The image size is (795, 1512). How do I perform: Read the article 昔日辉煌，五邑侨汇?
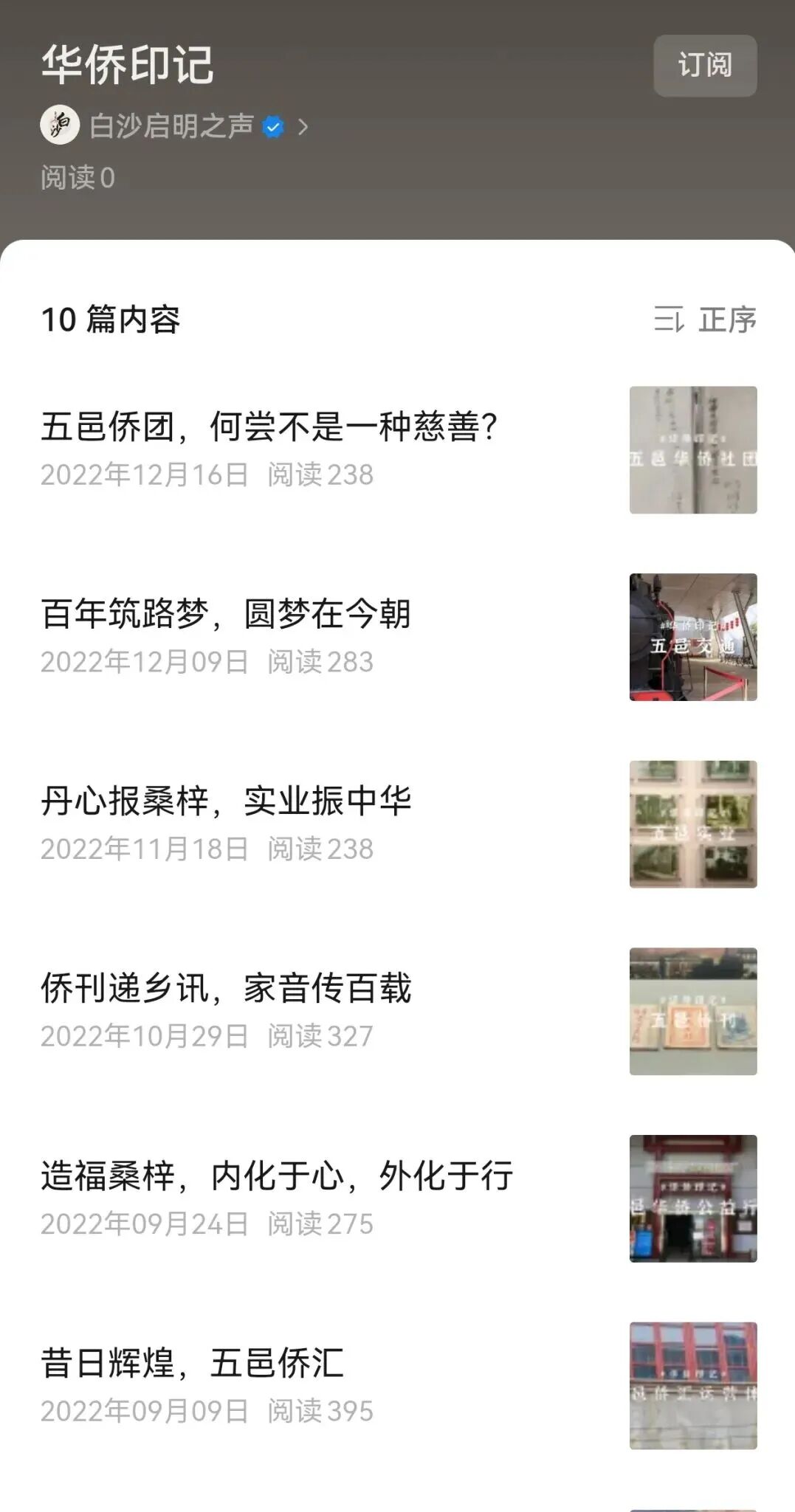[x=192, y=1364]
